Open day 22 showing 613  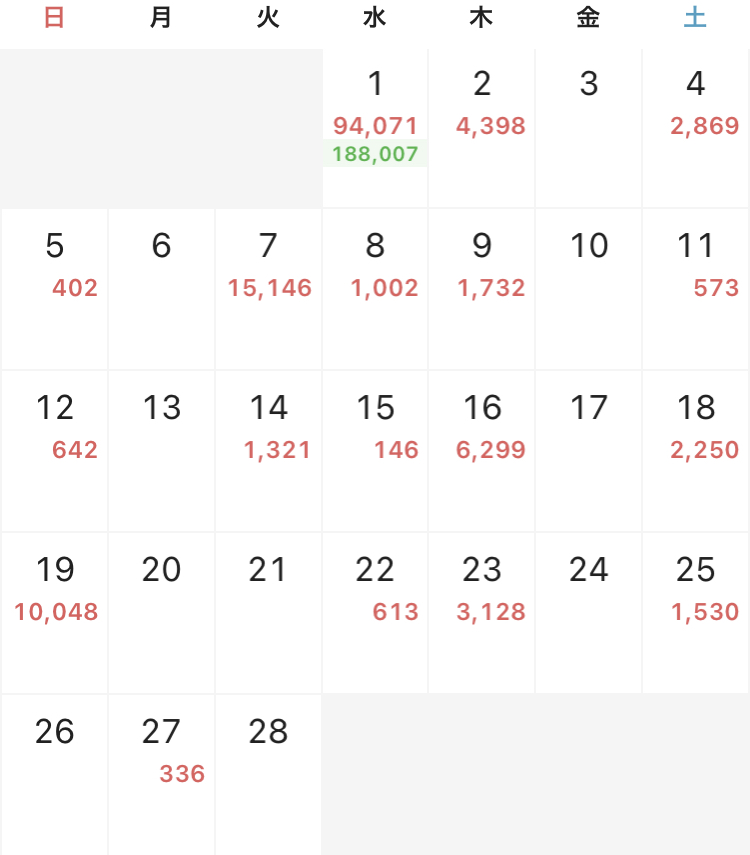(375, 613)
